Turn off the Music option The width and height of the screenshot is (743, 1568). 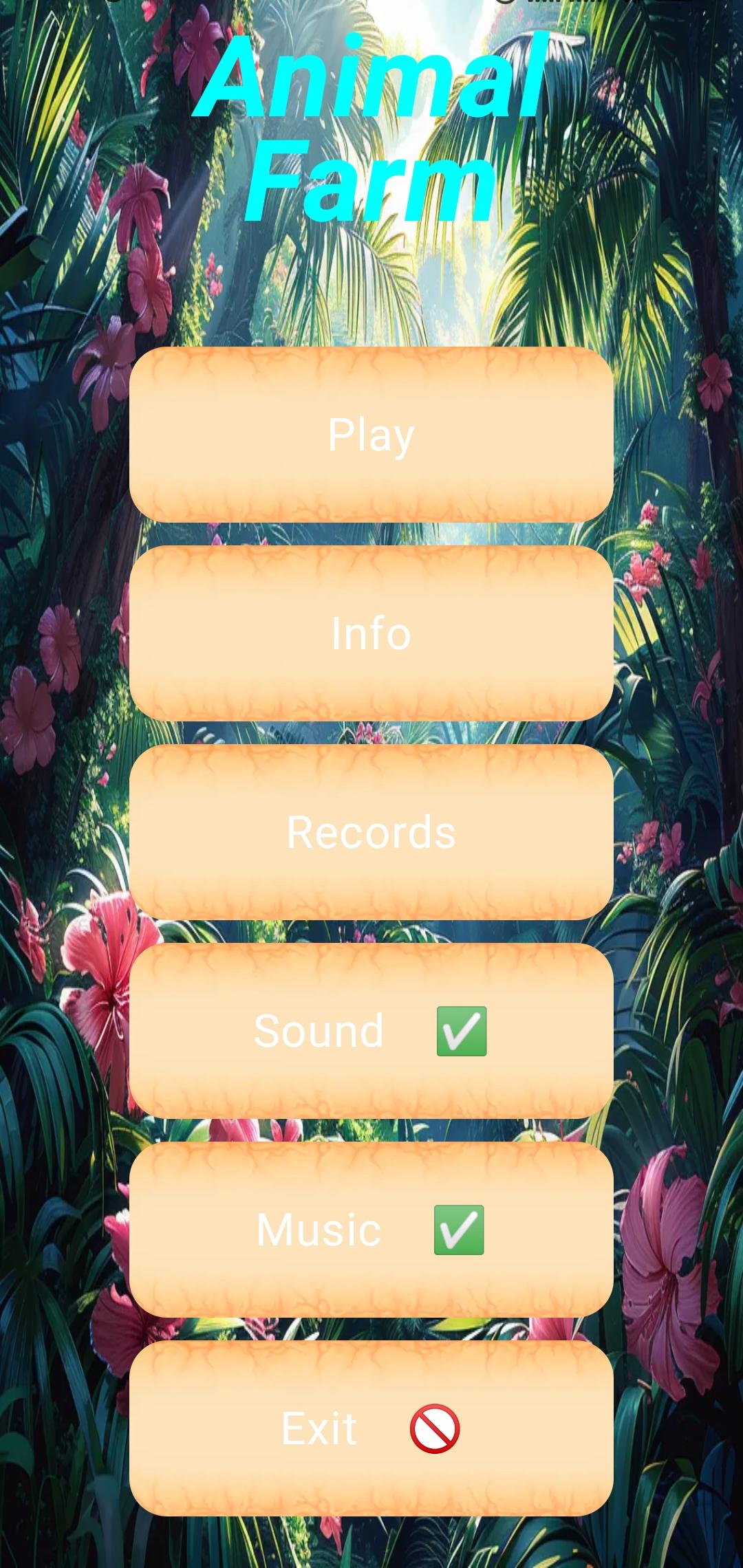tap(371, 1229)
